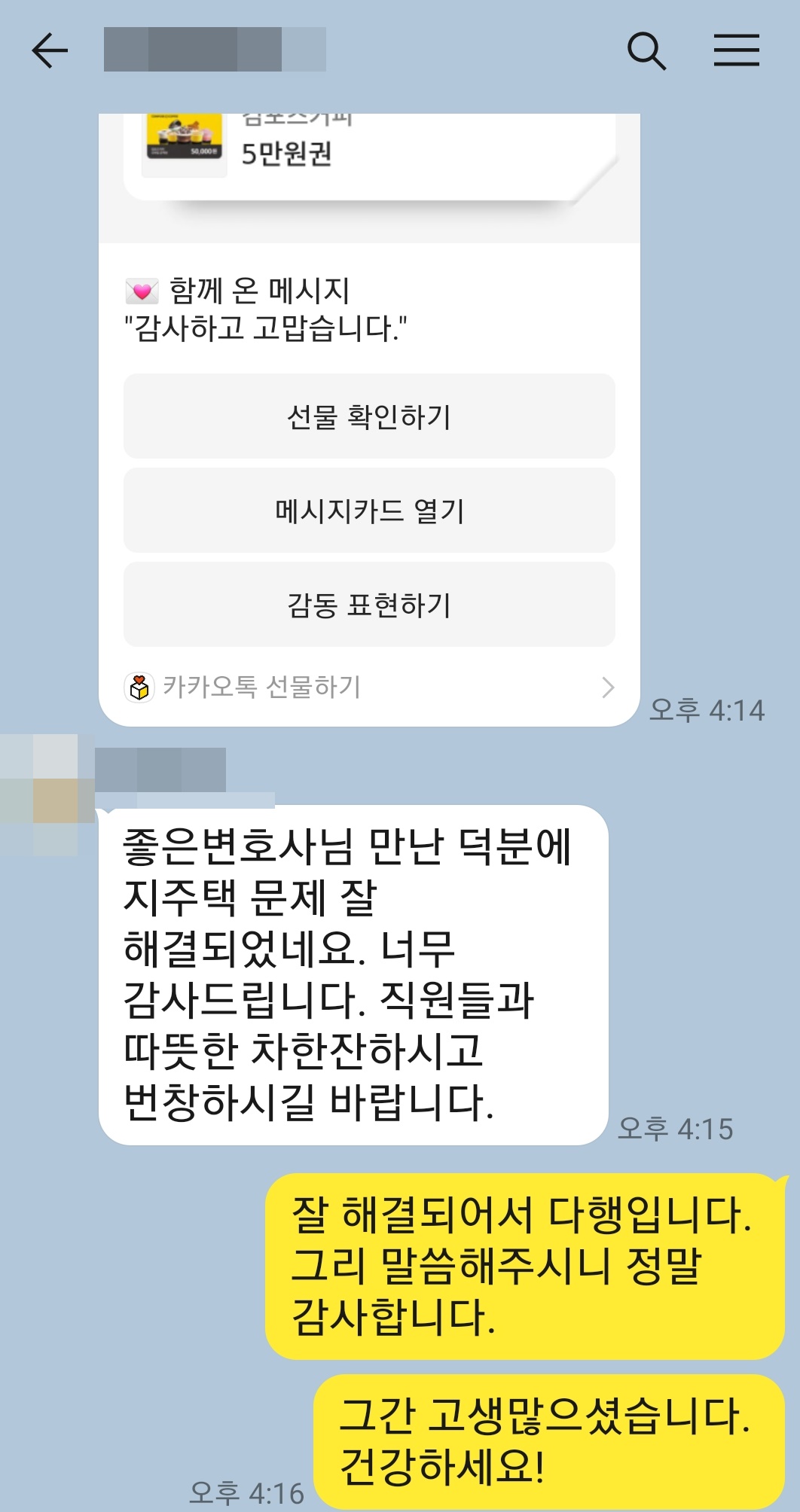Open the 카카오톡 선물하기 link
Screen dimensions: 800x1512
click(x=369, y=687)
